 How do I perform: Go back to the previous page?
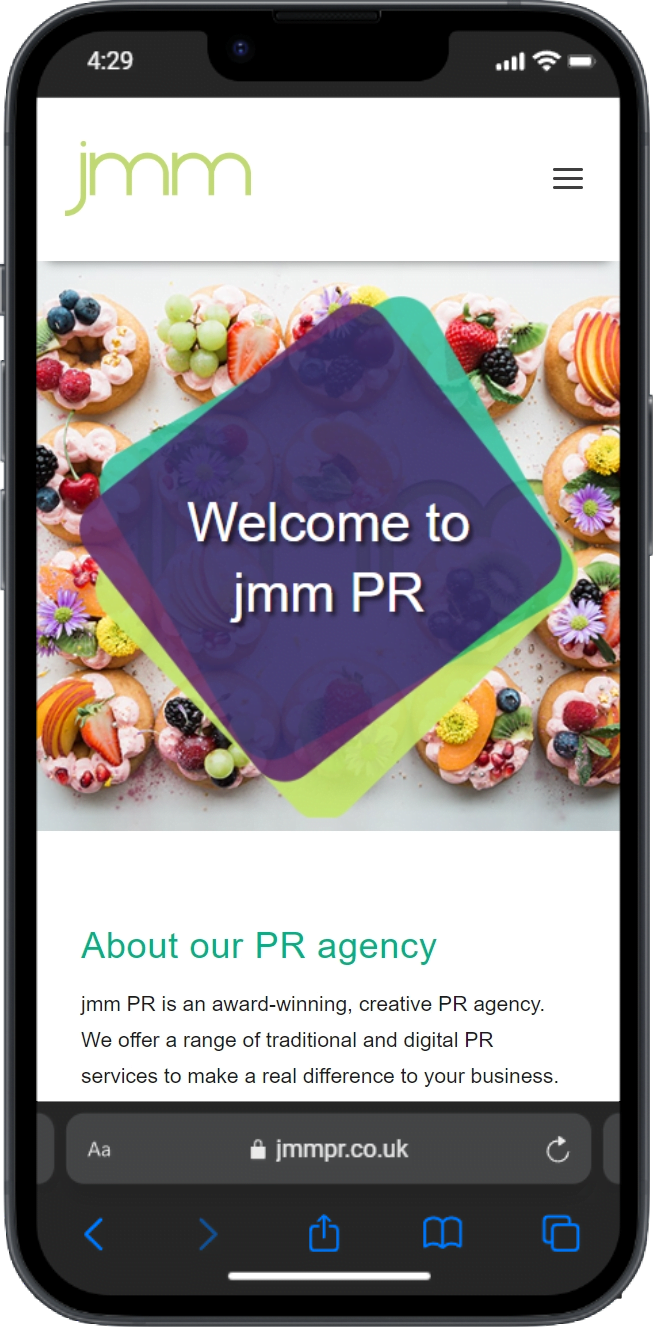point(94,1235)
